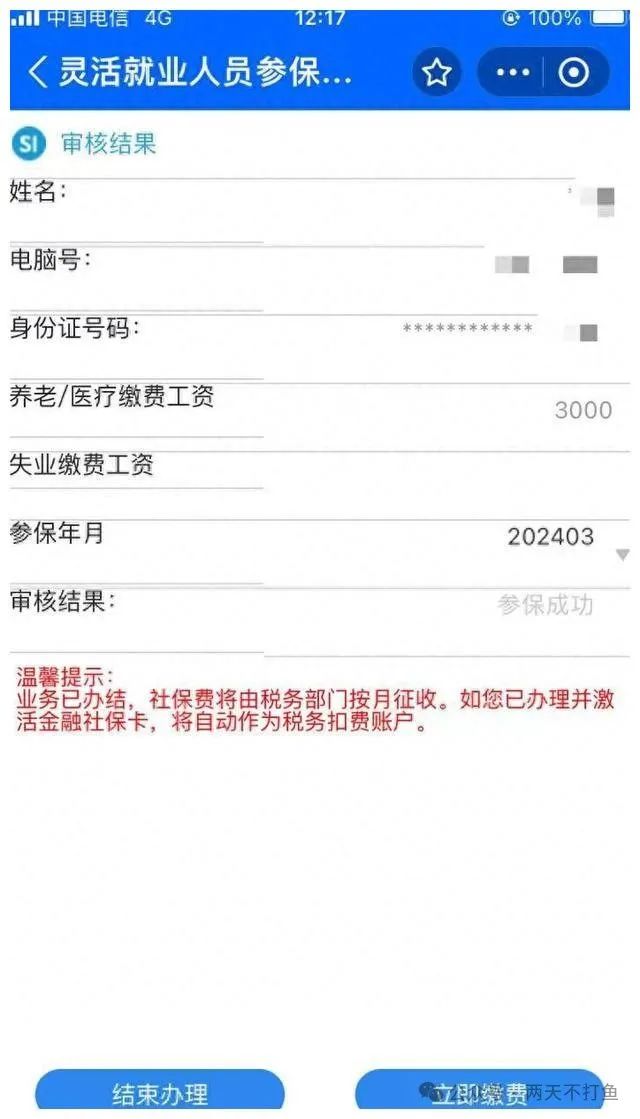Screen dimensions: 640x1119
Task: Open the three-dot more menu
Action: [x=512, y=72]
